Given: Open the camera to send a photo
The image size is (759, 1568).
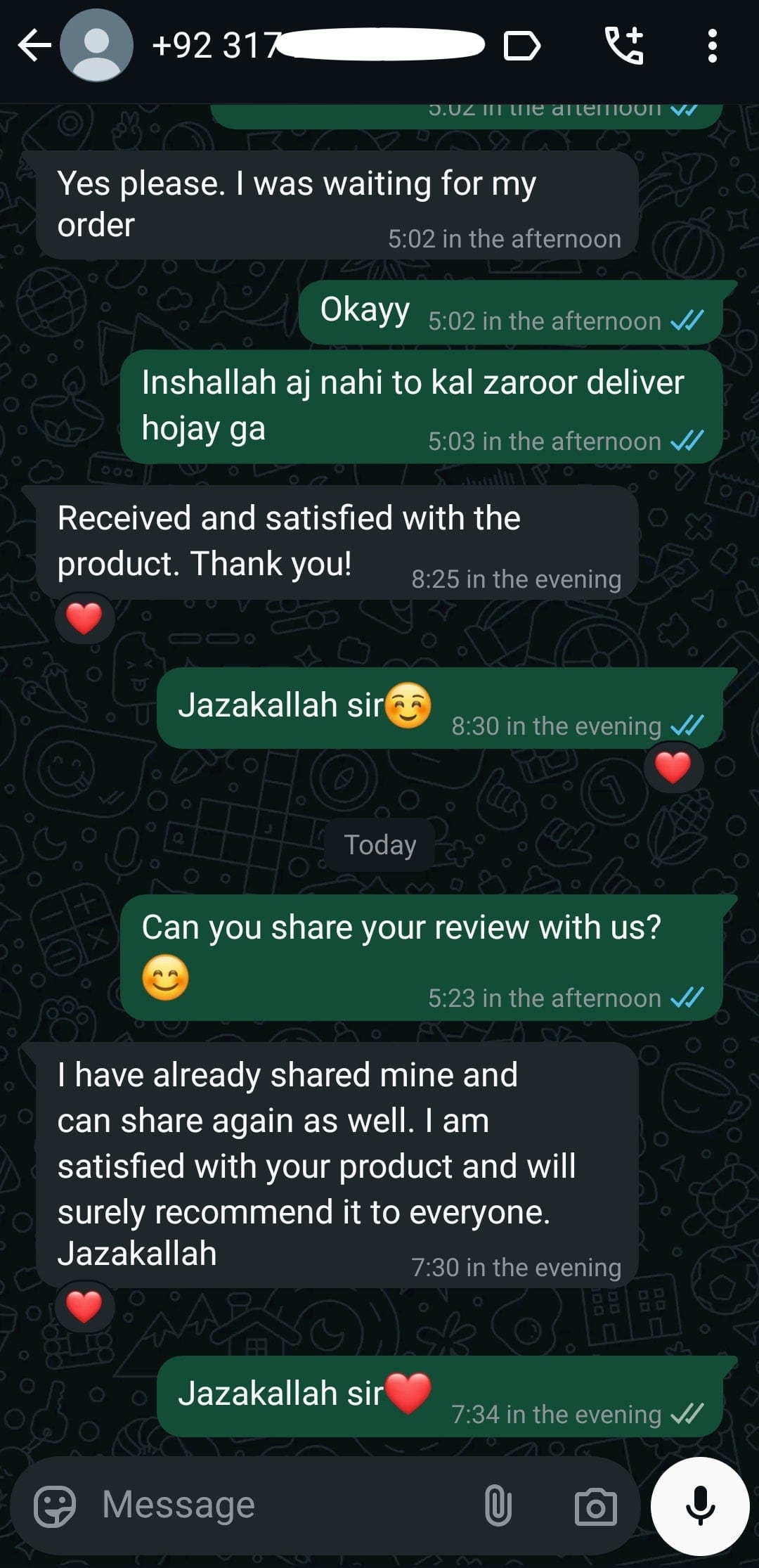Looking at the screenshot, I should pyautogui.click(x=595, y=1506).
